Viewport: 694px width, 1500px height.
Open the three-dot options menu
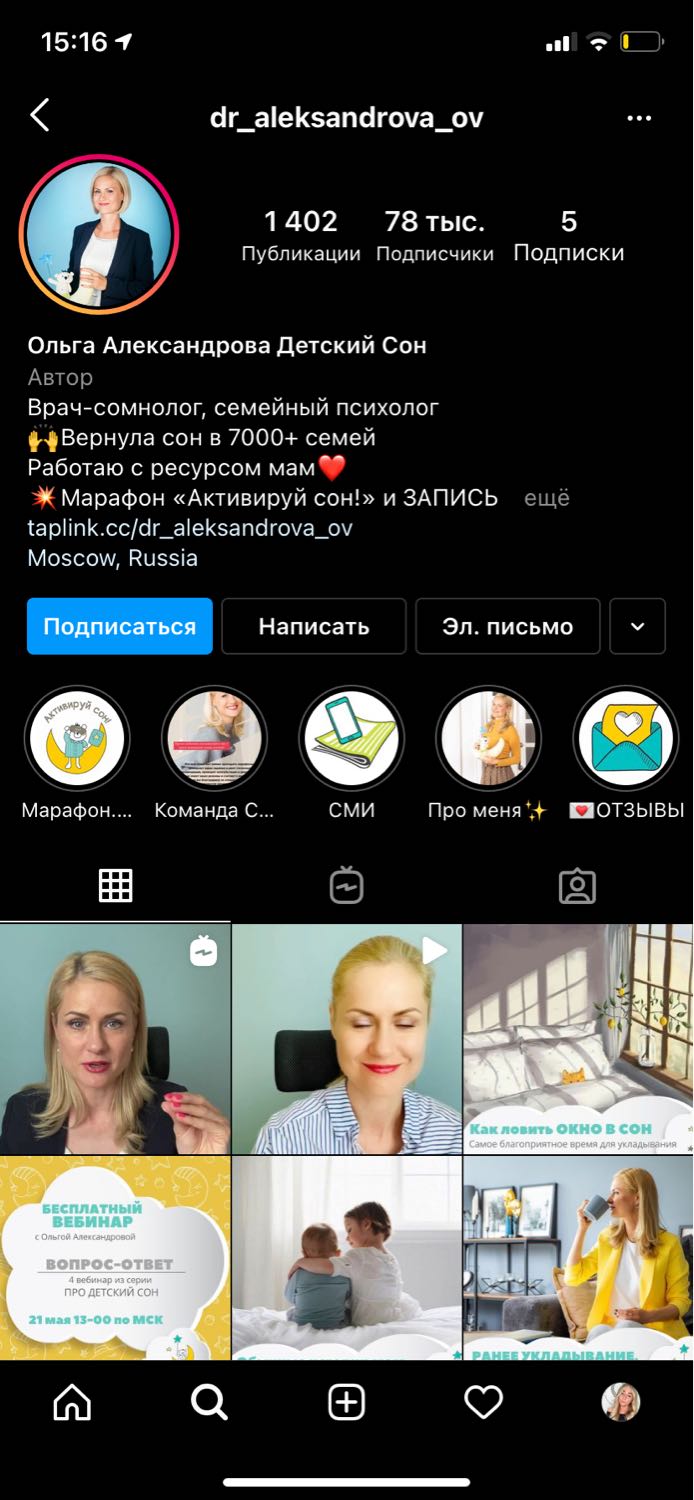coord(639,118)
